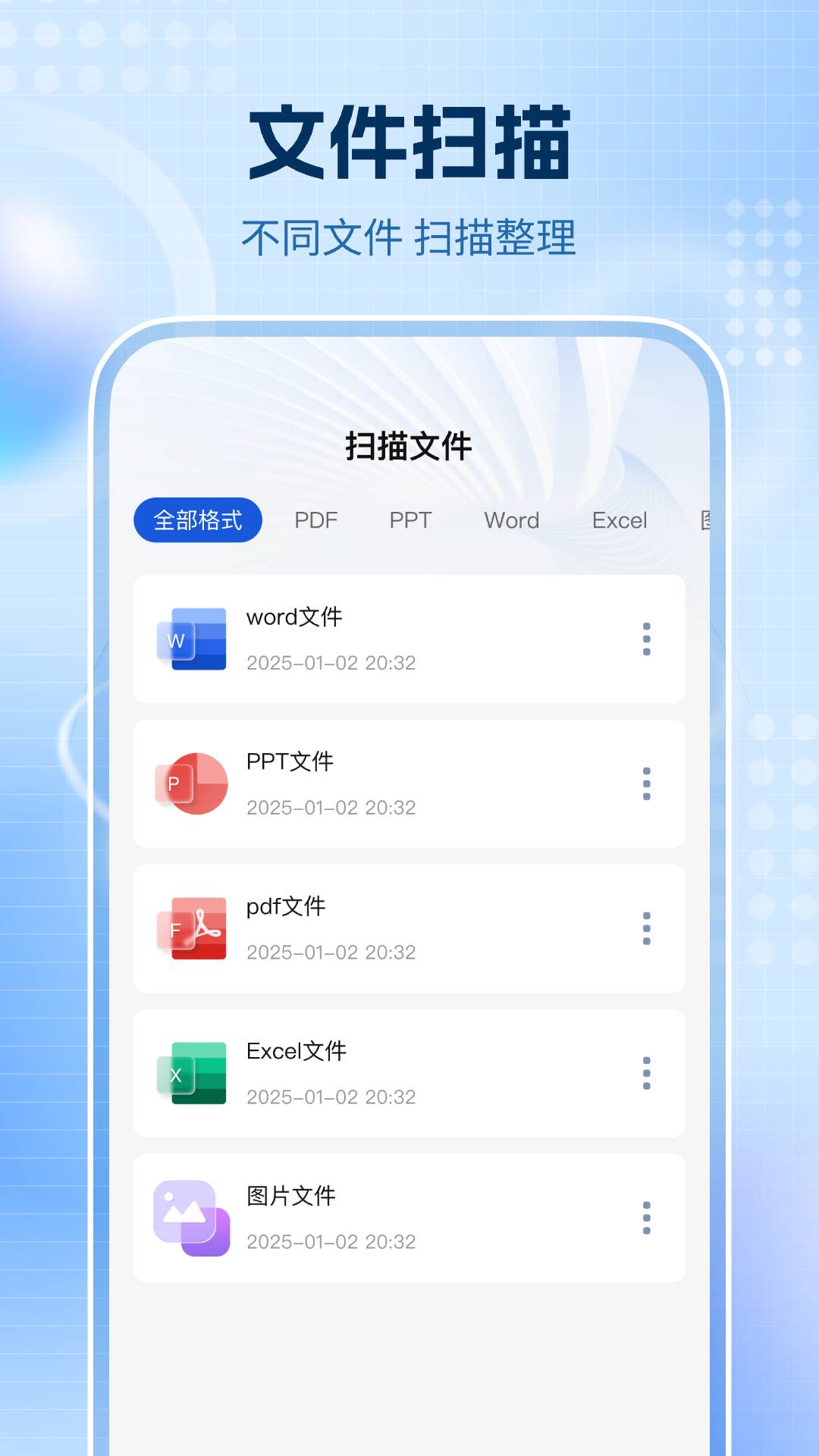Select the green X spreadsheet icon
Viewport: 819px width, 1456px height.
pos(191,1072)
